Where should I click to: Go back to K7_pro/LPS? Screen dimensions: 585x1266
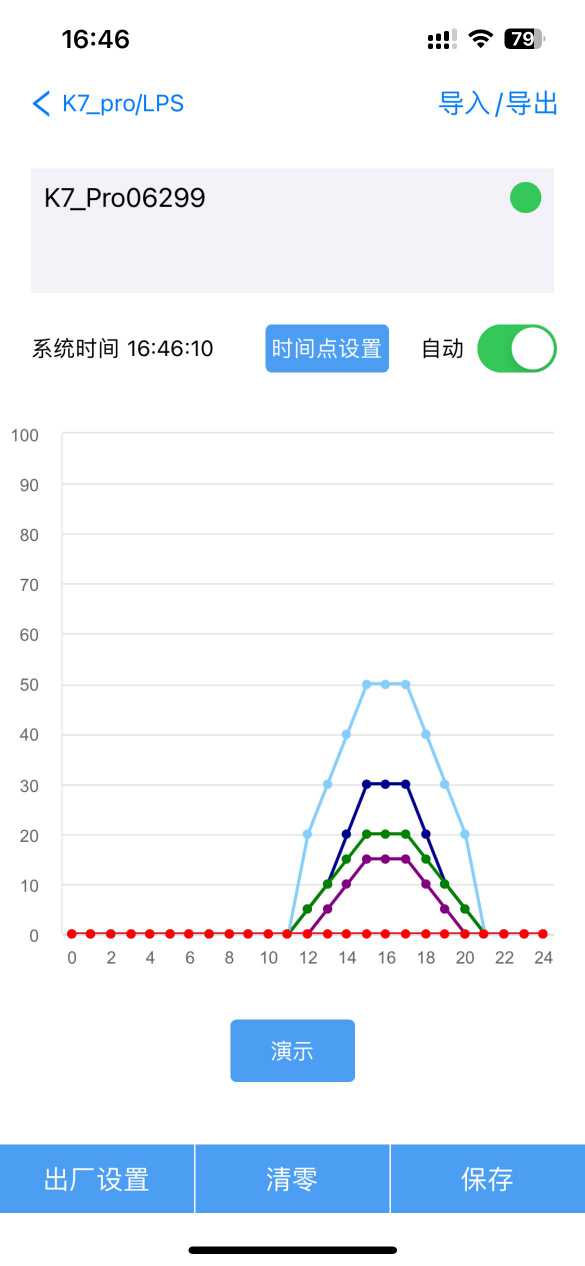click(x=108, y=103)
